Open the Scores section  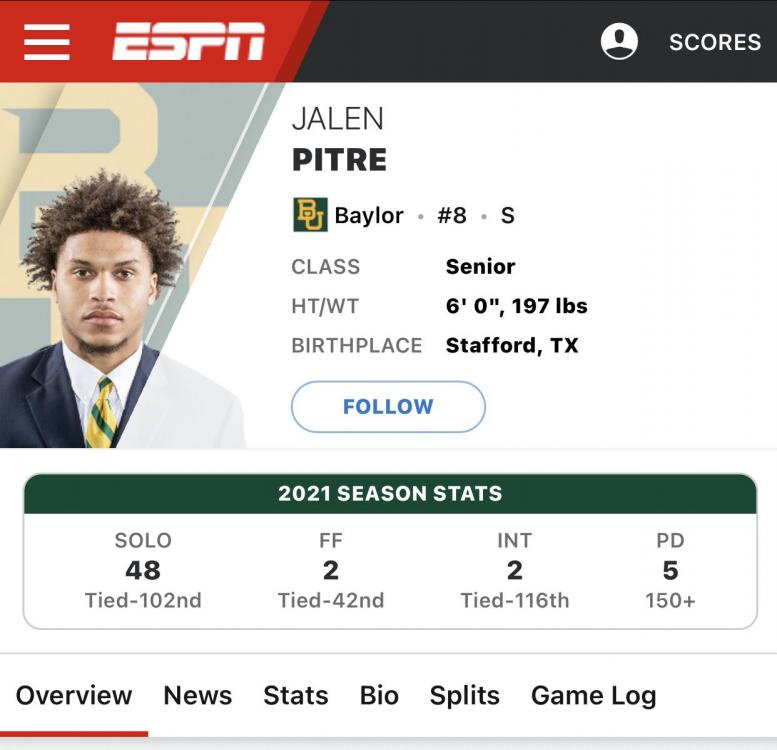tap(715, 42)
